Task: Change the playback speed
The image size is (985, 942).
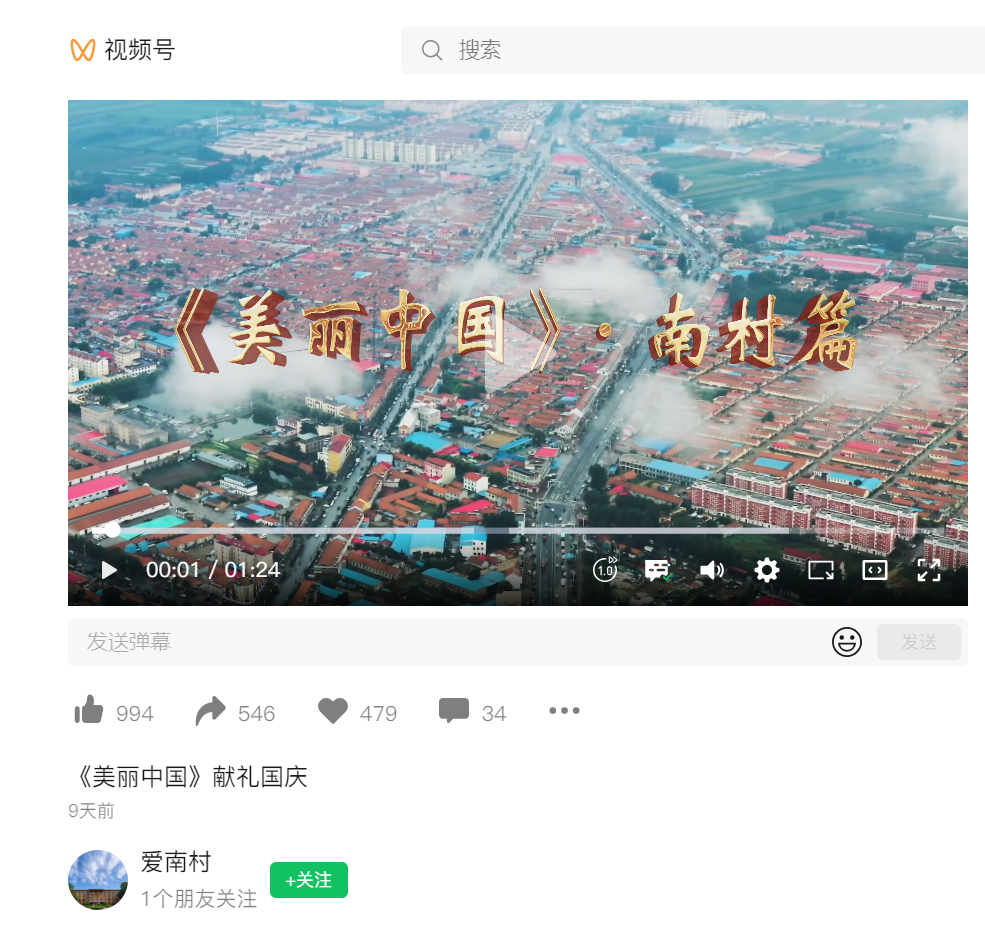Action: [605, 570]
